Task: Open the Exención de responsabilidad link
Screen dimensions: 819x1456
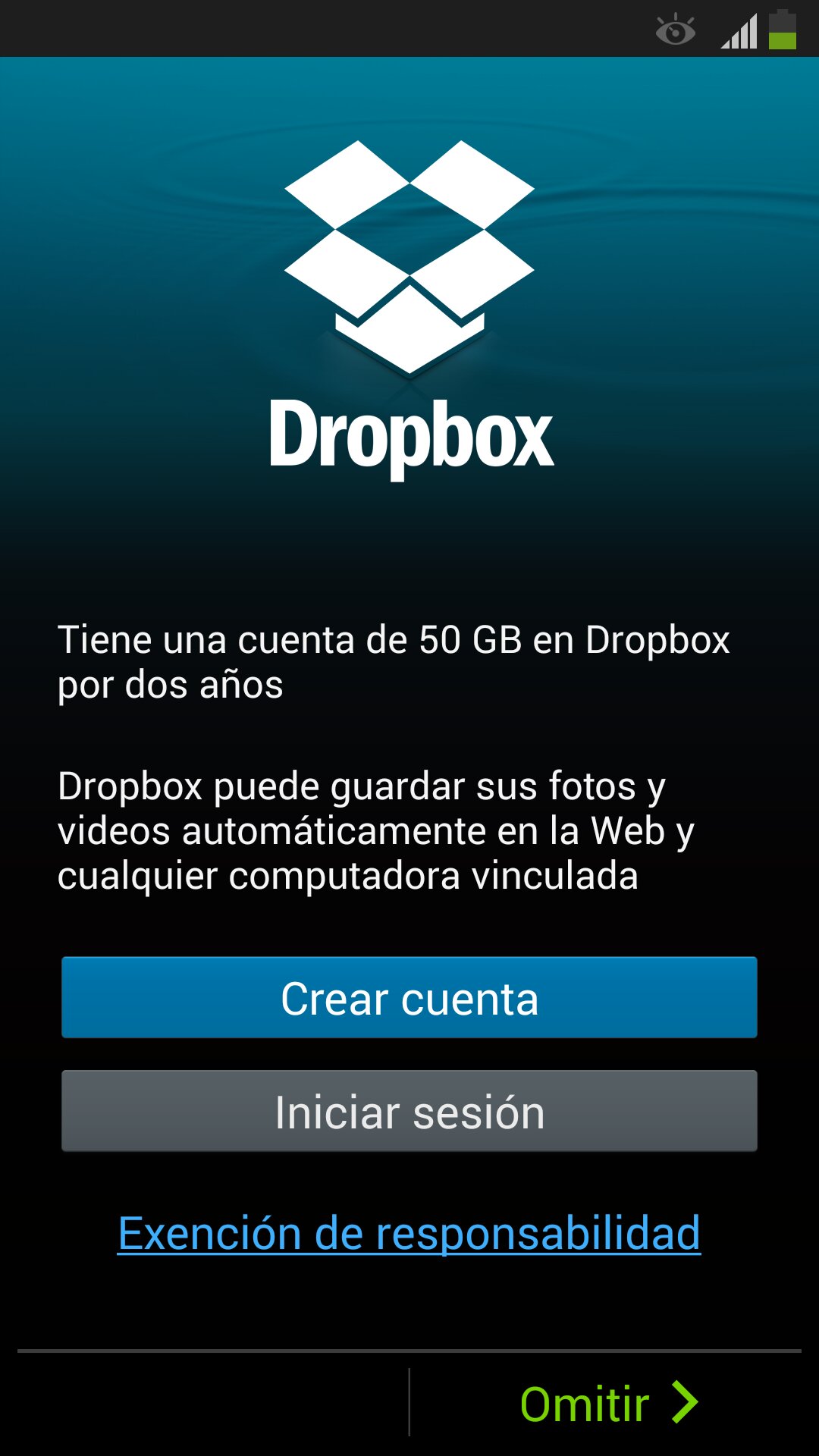Action: point(409,1234)
